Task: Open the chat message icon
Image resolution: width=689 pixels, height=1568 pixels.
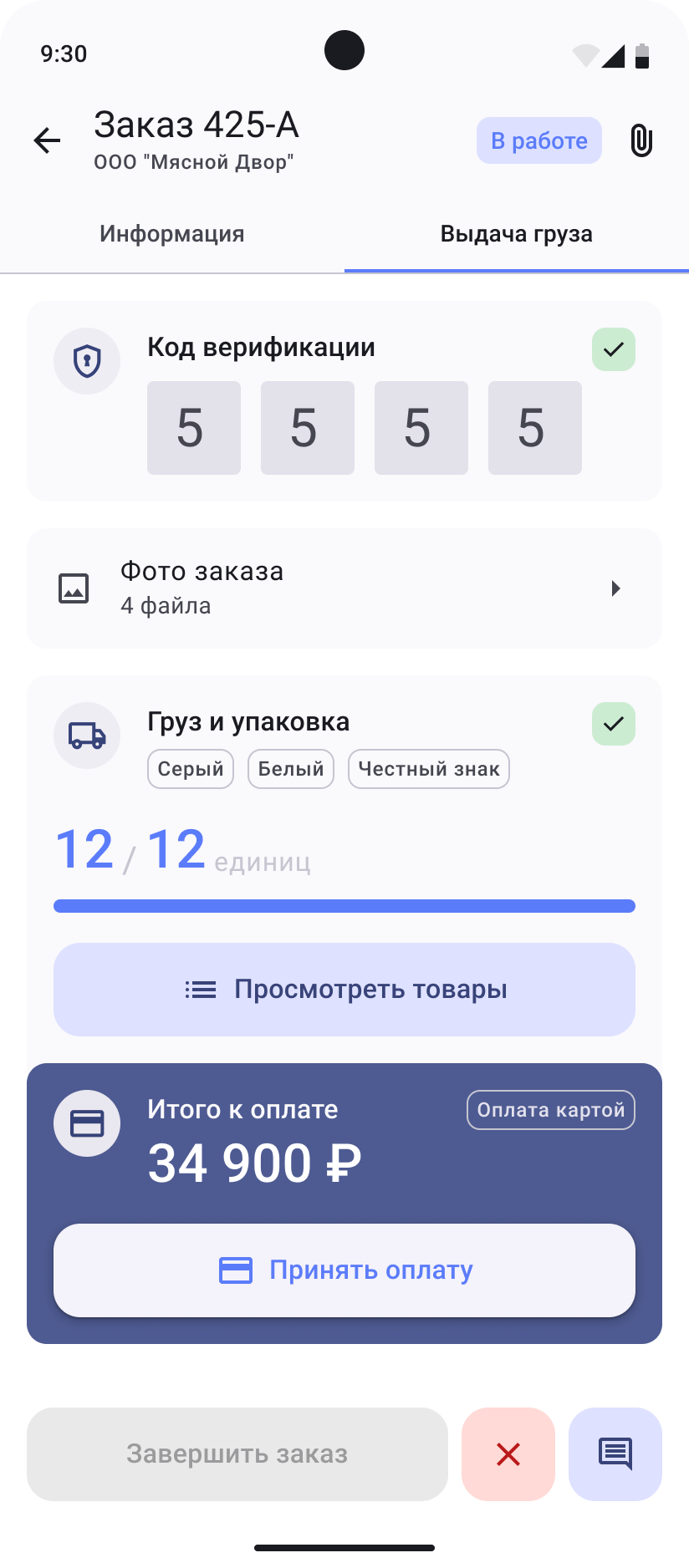Action: 615,1454
